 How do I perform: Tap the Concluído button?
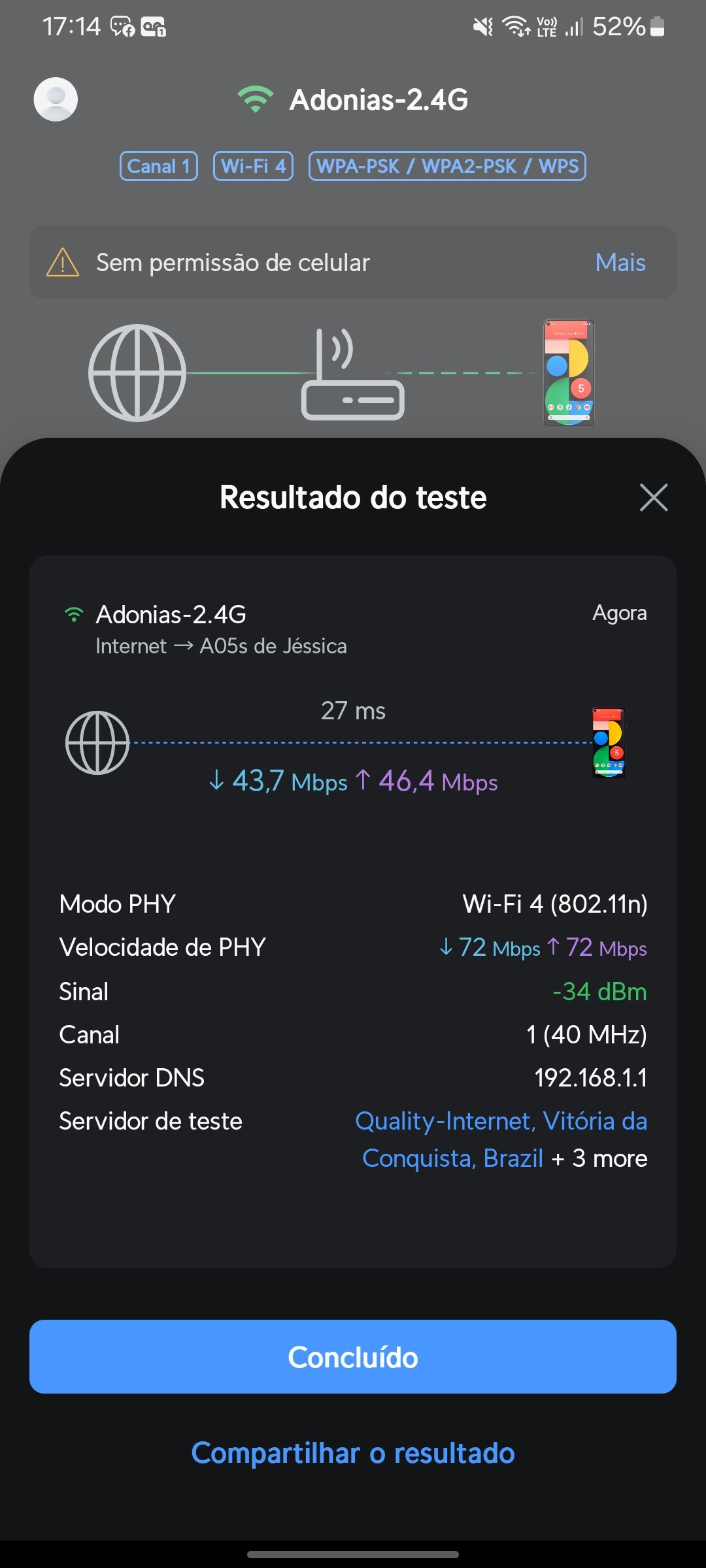click(353, 1357)
